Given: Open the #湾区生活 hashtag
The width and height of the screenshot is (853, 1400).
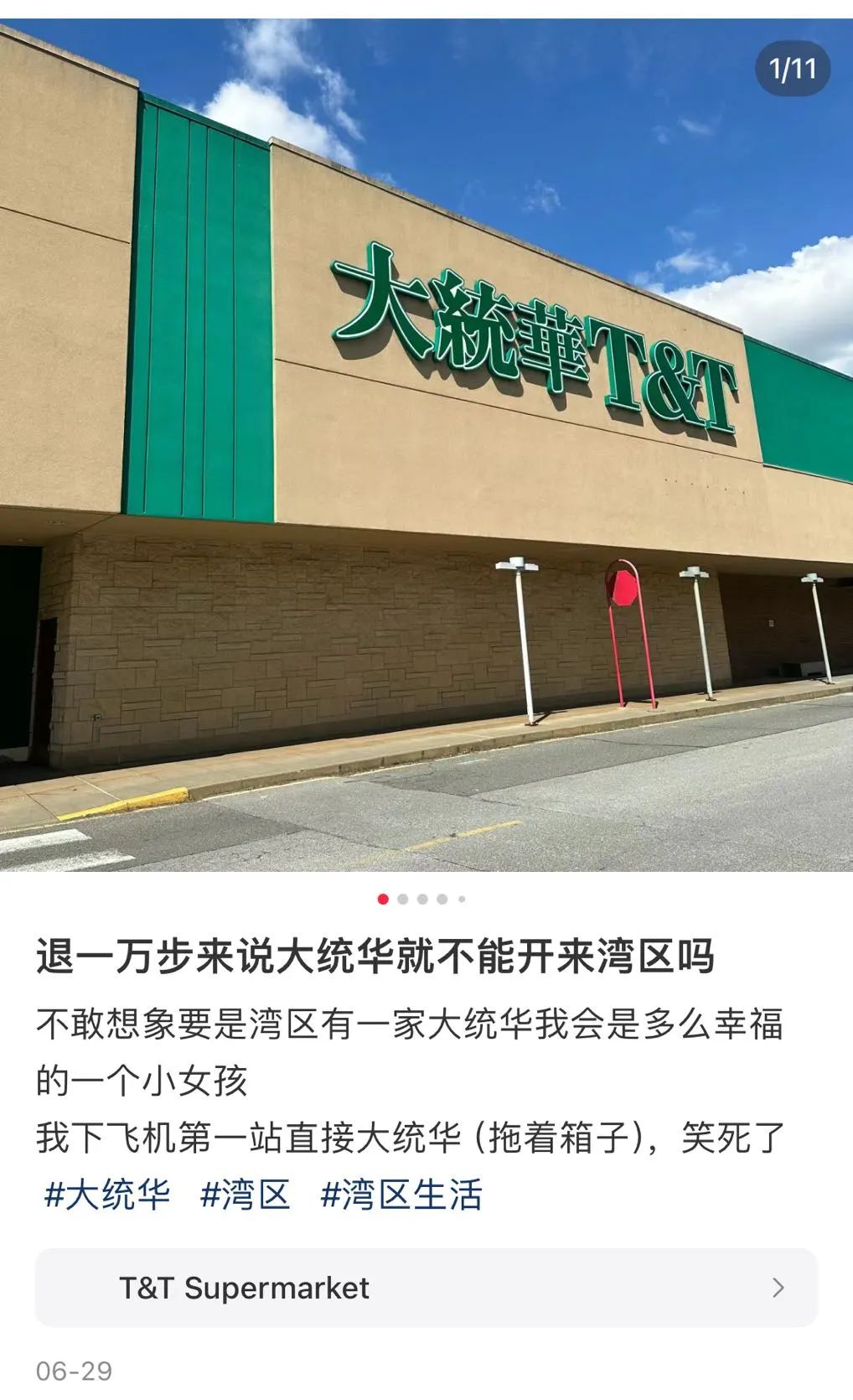Looking at the screenshot, I should coord(401,1195).
